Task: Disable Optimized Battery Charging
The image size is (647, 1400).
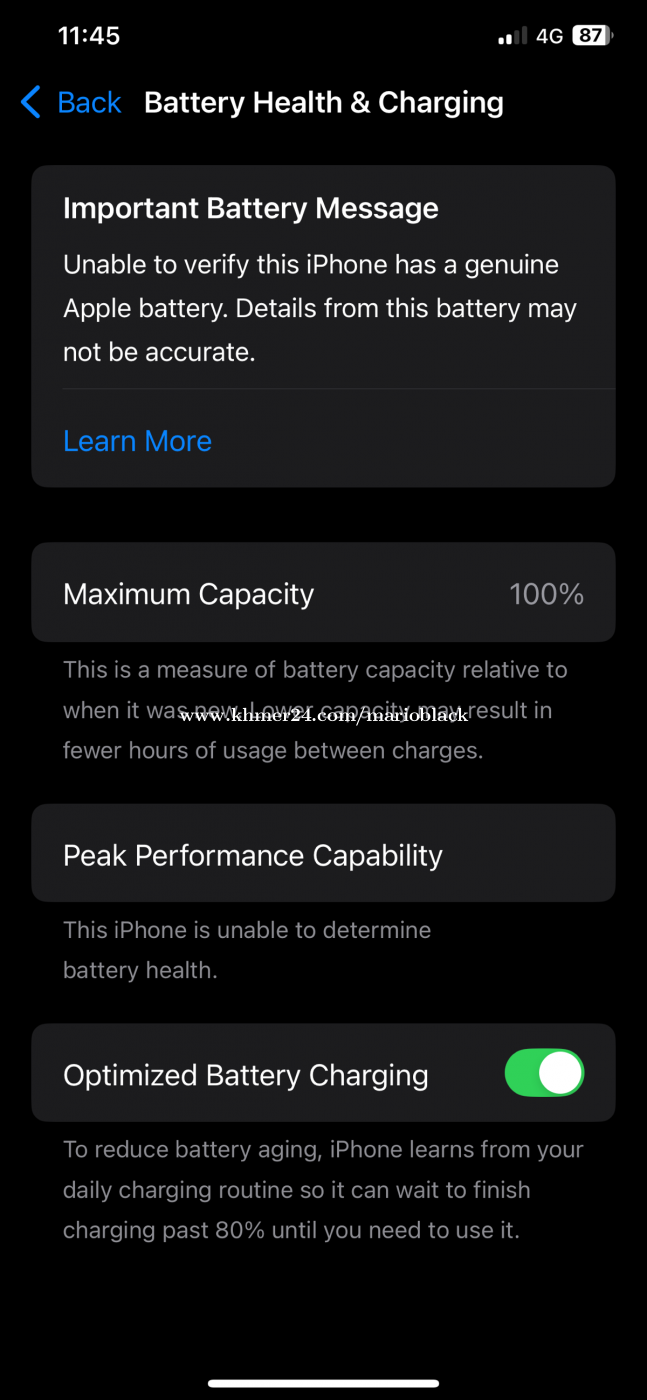Action: [544, 1073]
